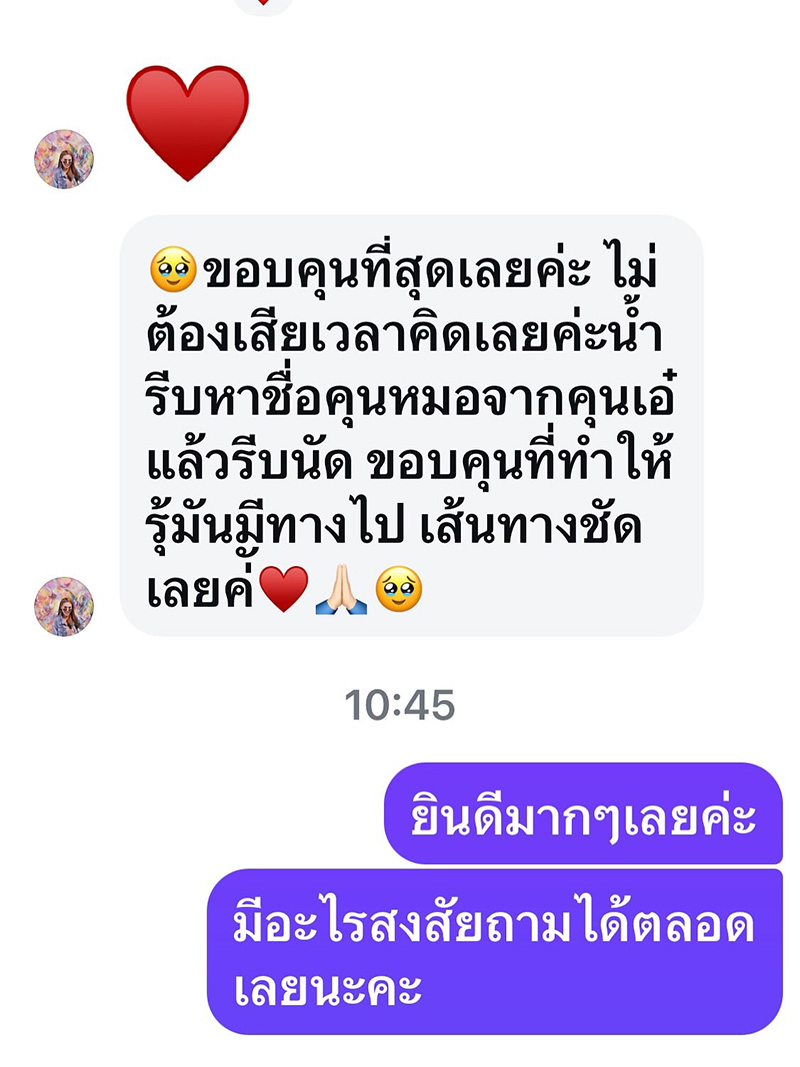Click the 10:45 timestamp
The width and height of the screenshot is (800, 1067).
(x=400, y=702)
